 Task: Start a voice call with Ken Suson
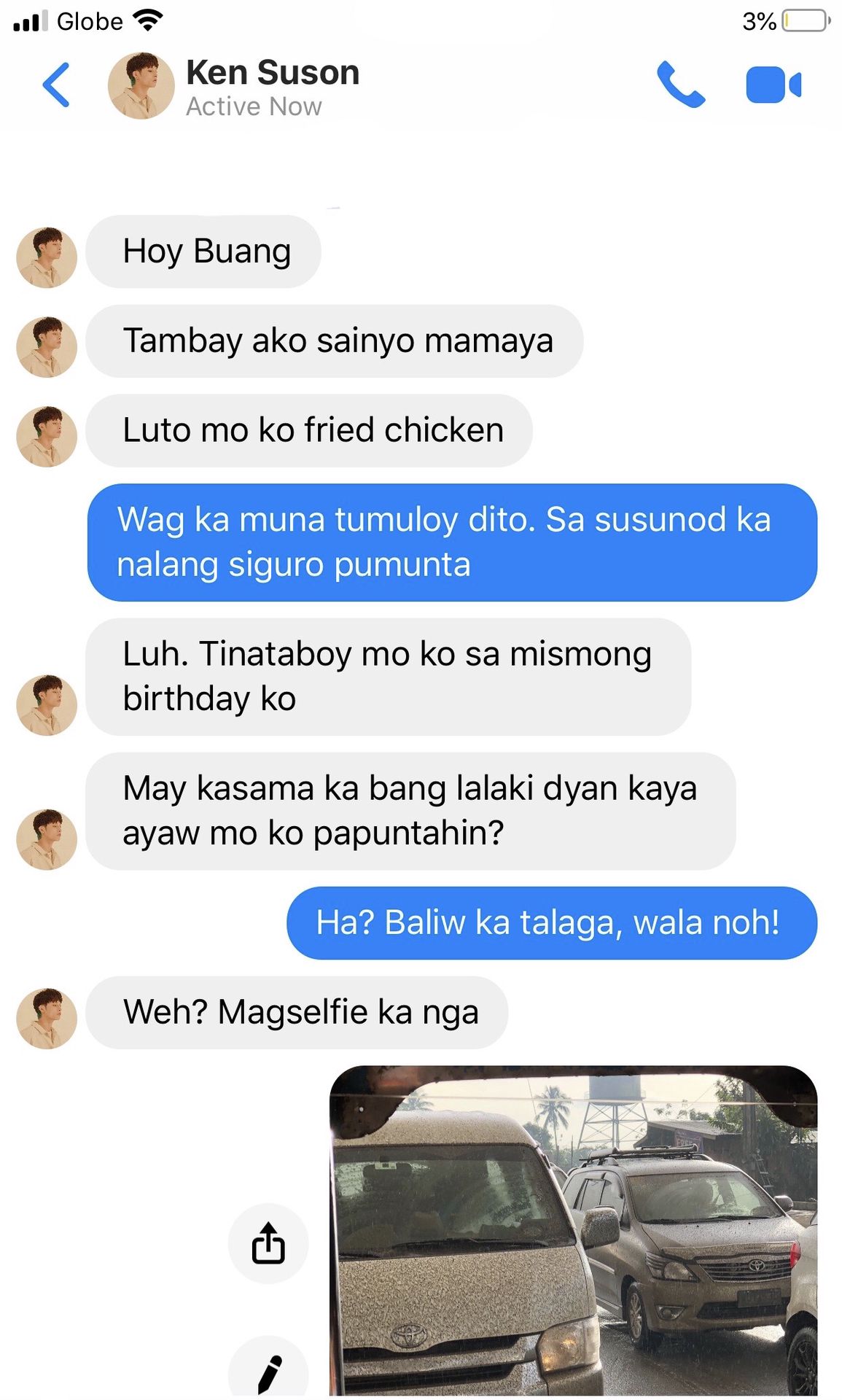[x=681, y=85]
